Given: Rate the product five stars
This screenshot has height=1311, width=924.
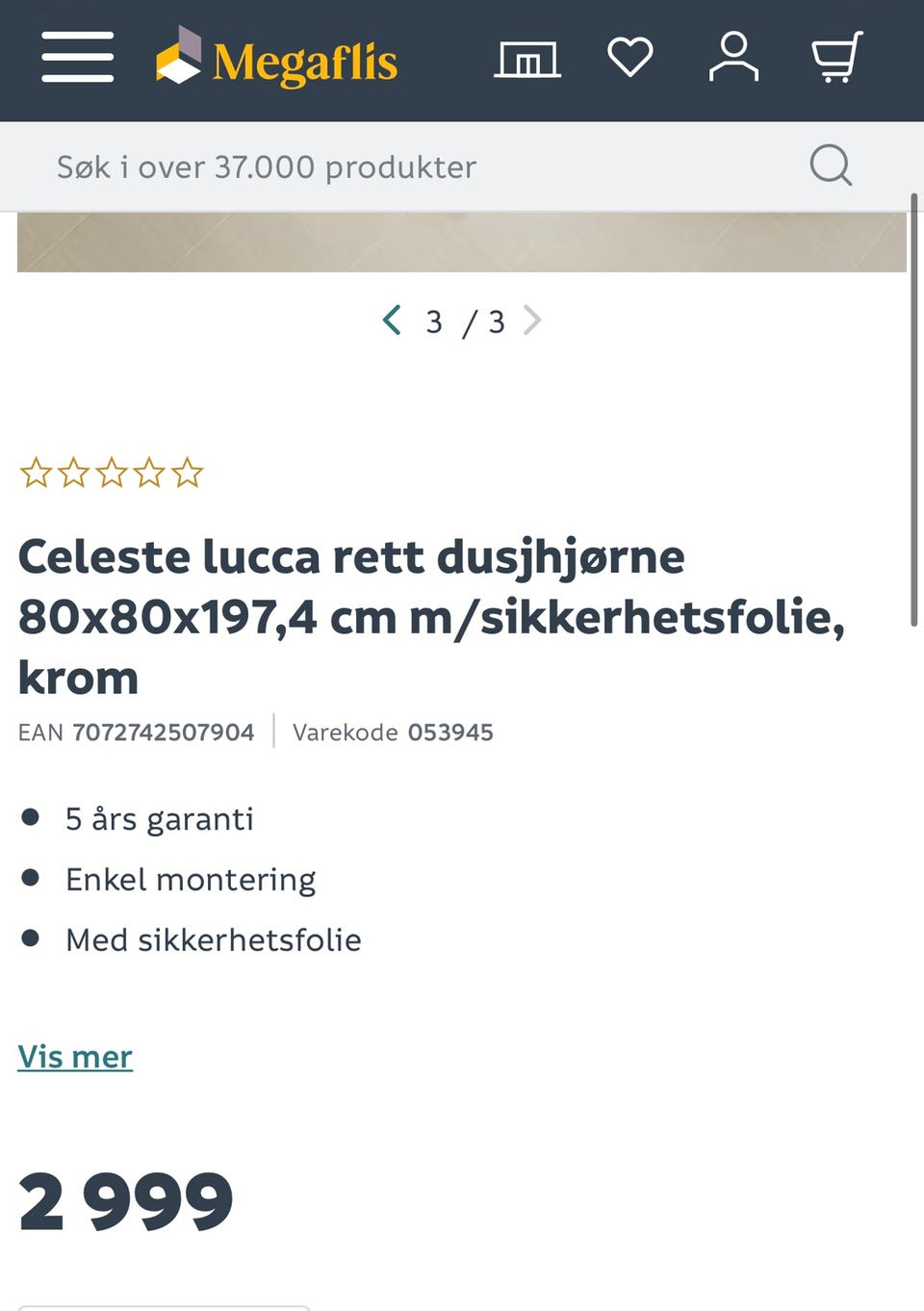Looking at the screenshot, I should click(187, 472).
